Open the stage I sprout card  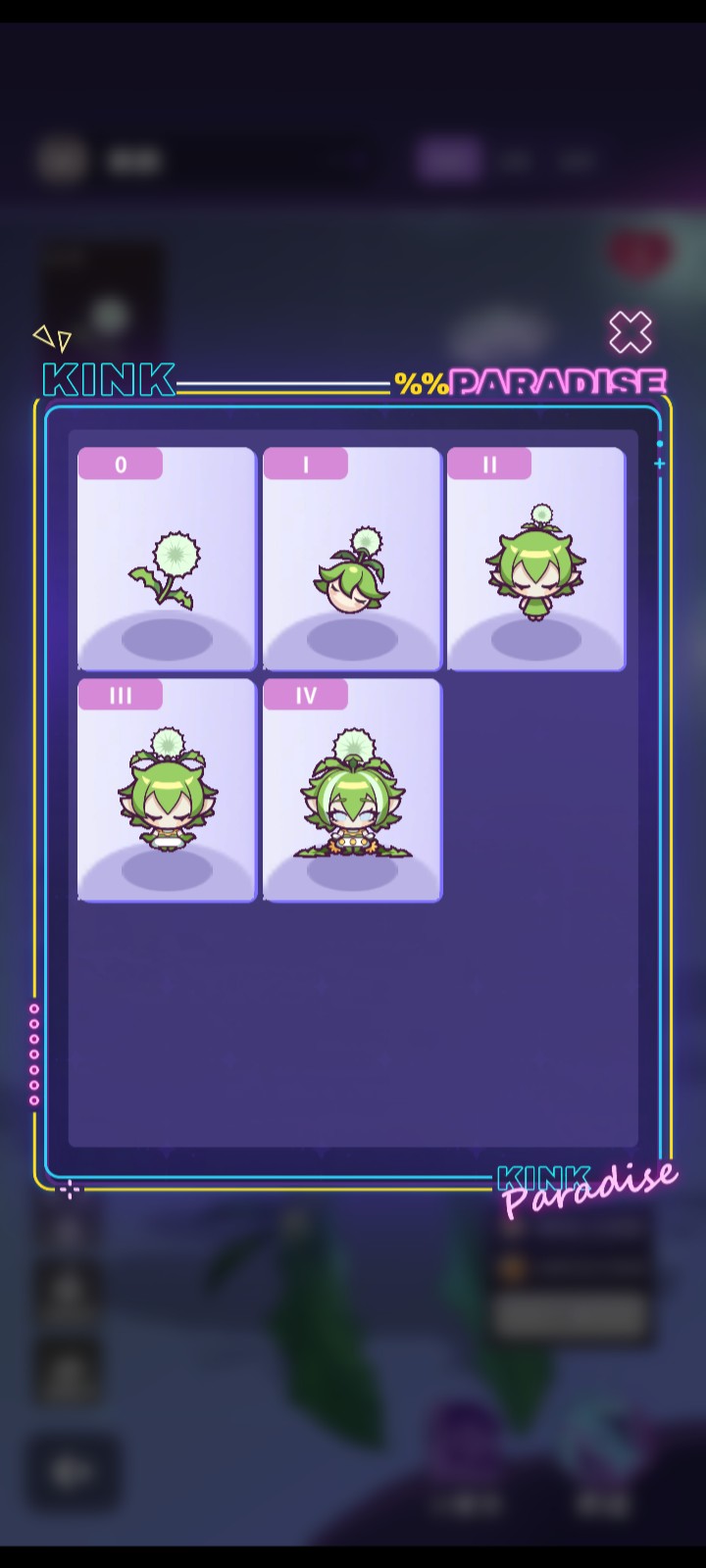pos(351,561)
